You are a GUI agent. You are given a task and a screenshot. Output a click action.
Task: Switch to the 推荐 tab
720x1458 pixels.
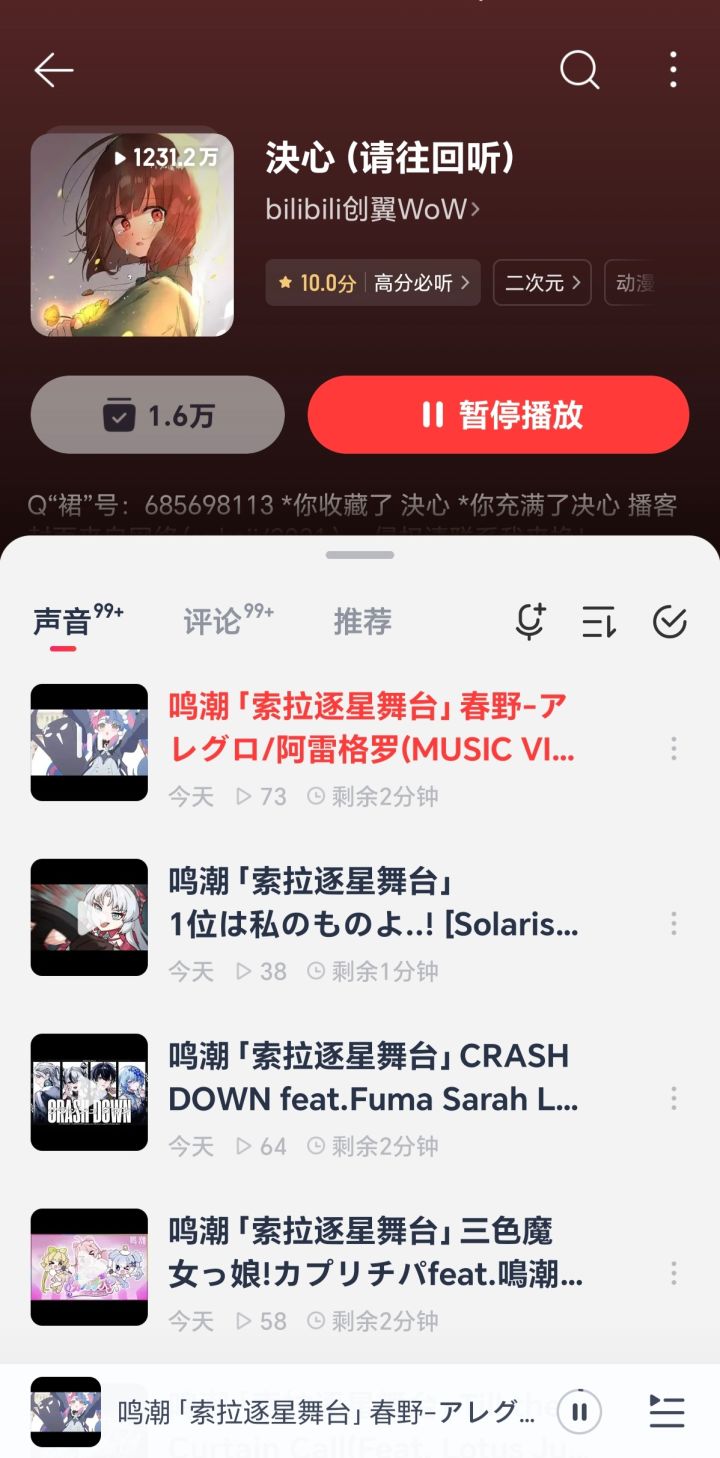362,622
